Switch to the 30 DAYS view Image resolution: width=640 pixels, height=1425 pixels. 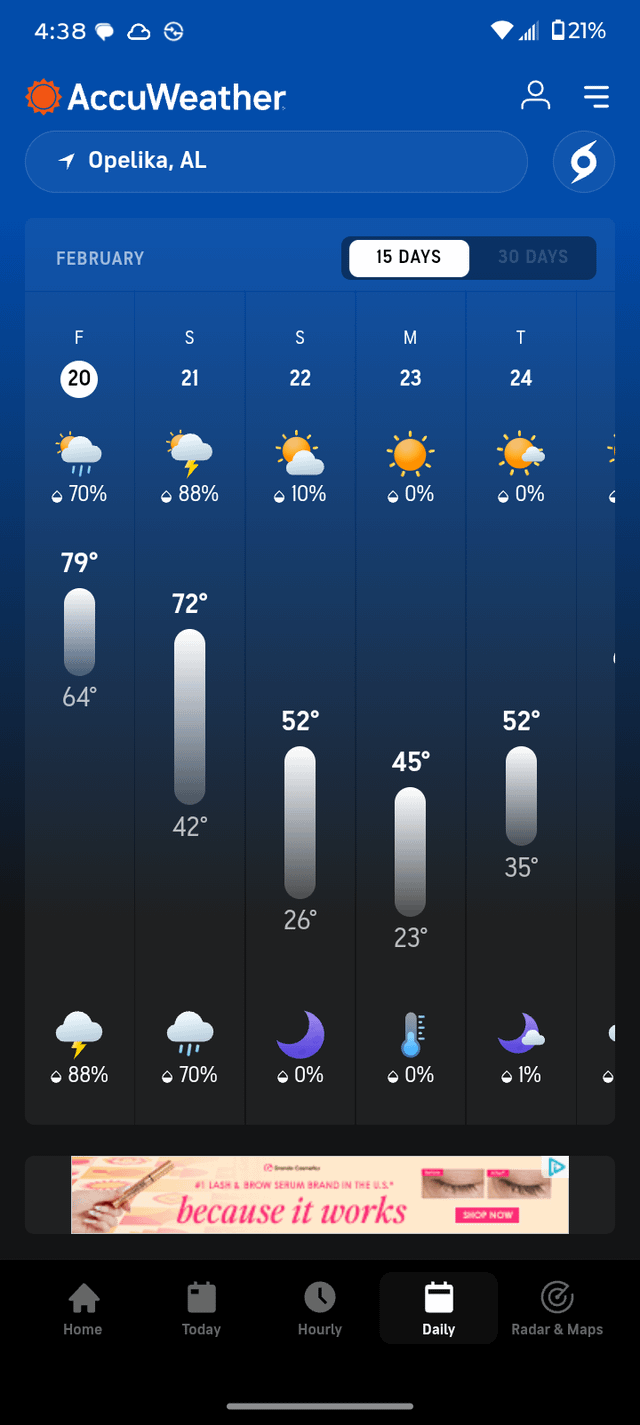point(533,257)
